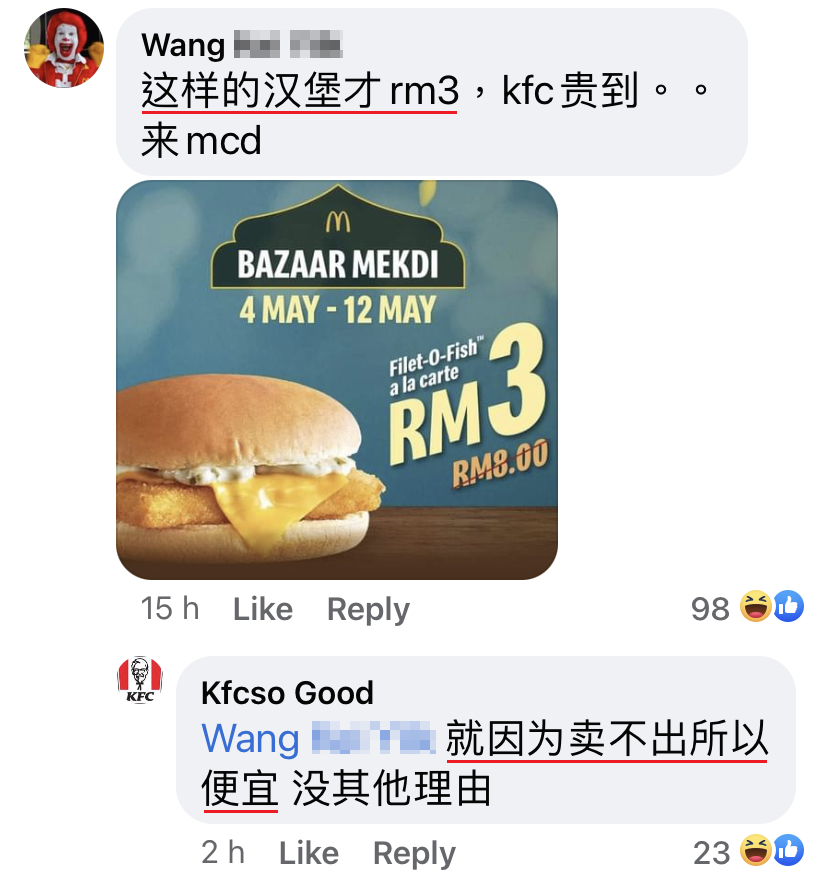828x878 pixels.
Task: Reply to Kfcso Good's comment
Action: 414,852
